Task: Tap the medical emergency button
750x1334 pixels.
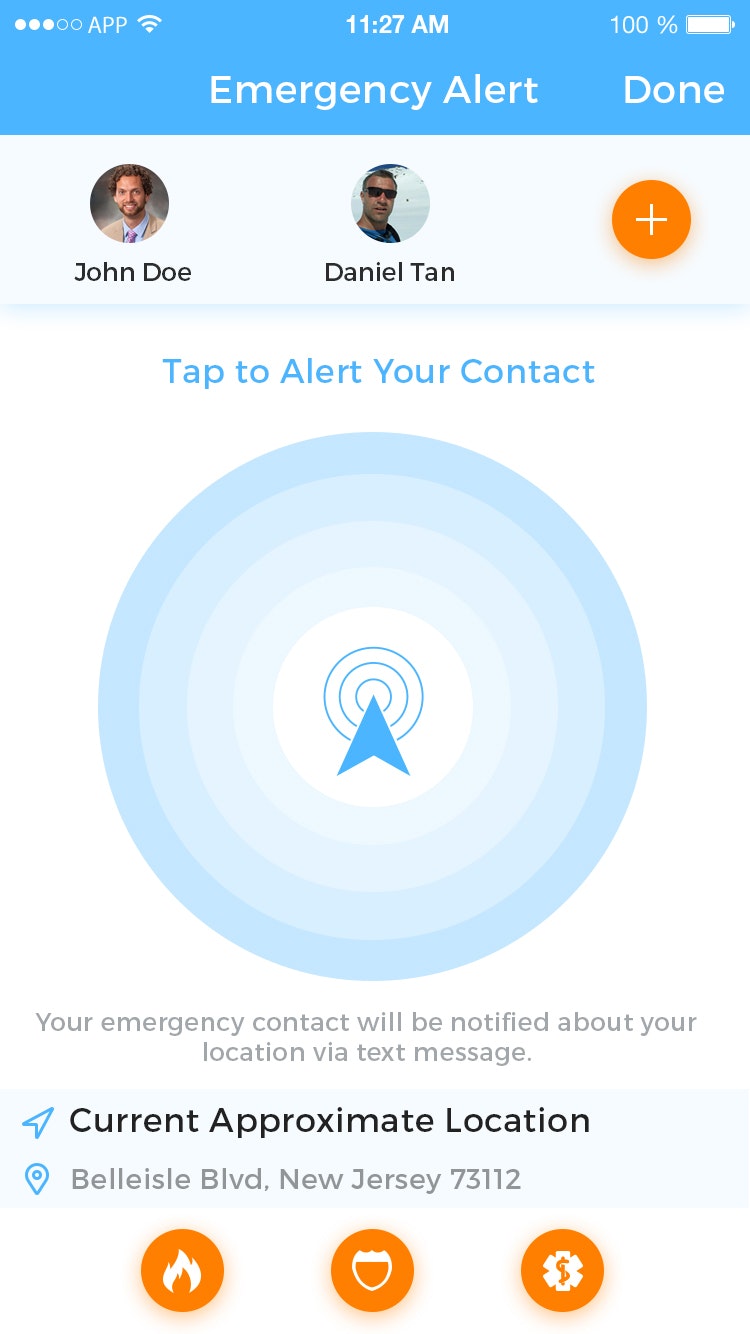Action: click(x=562, y=1271)
